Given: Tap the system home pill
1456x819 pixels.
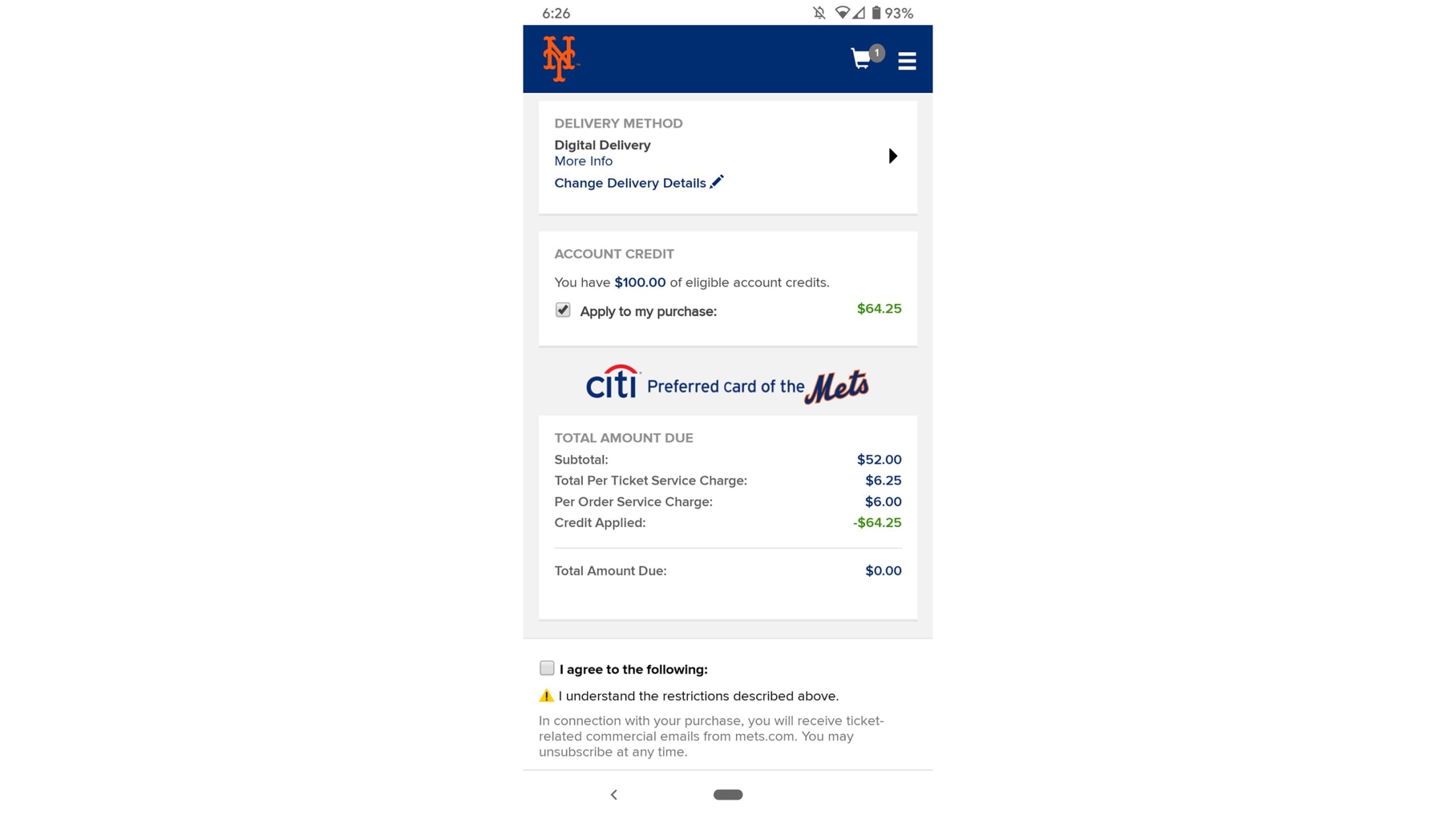Looking at the screenshot, I should 728,795.
